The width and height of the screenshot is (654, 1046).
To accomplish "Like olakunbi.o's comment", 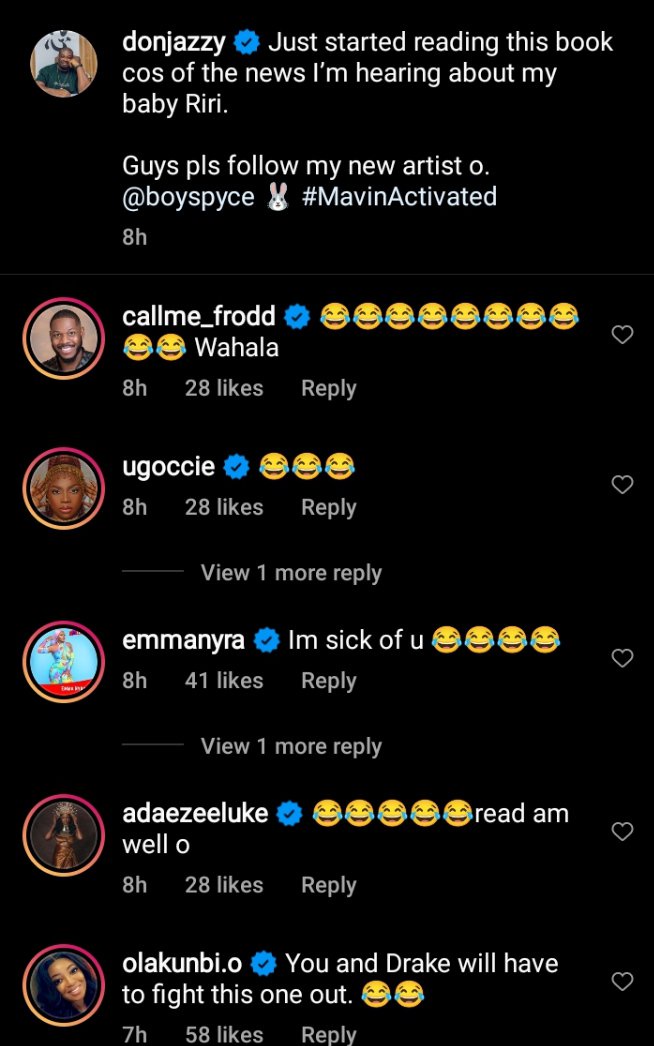I will (622, 982).
